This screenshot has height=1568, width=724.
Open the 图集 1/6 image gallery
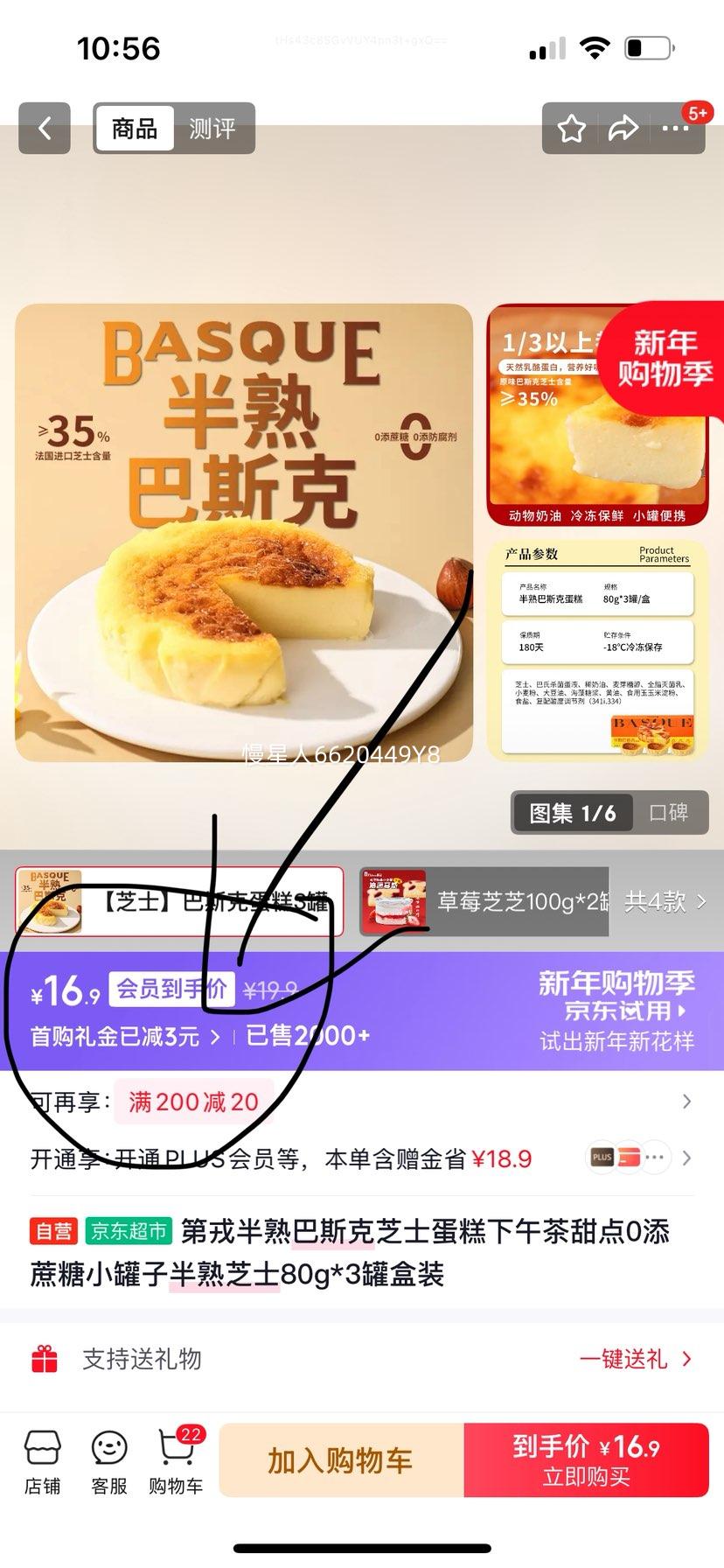[572, 812]
